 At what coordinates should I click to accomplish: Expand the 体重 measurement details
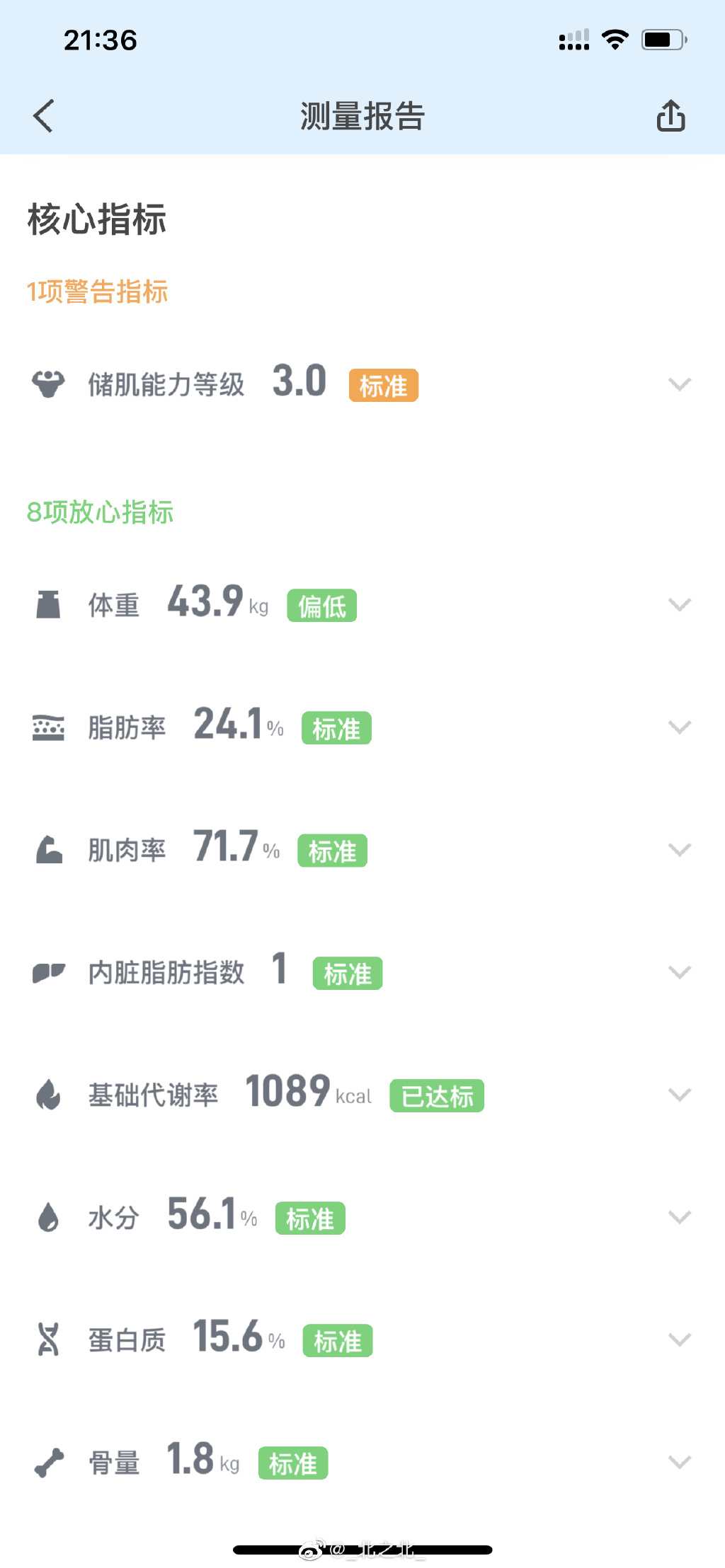pos(679,604)
